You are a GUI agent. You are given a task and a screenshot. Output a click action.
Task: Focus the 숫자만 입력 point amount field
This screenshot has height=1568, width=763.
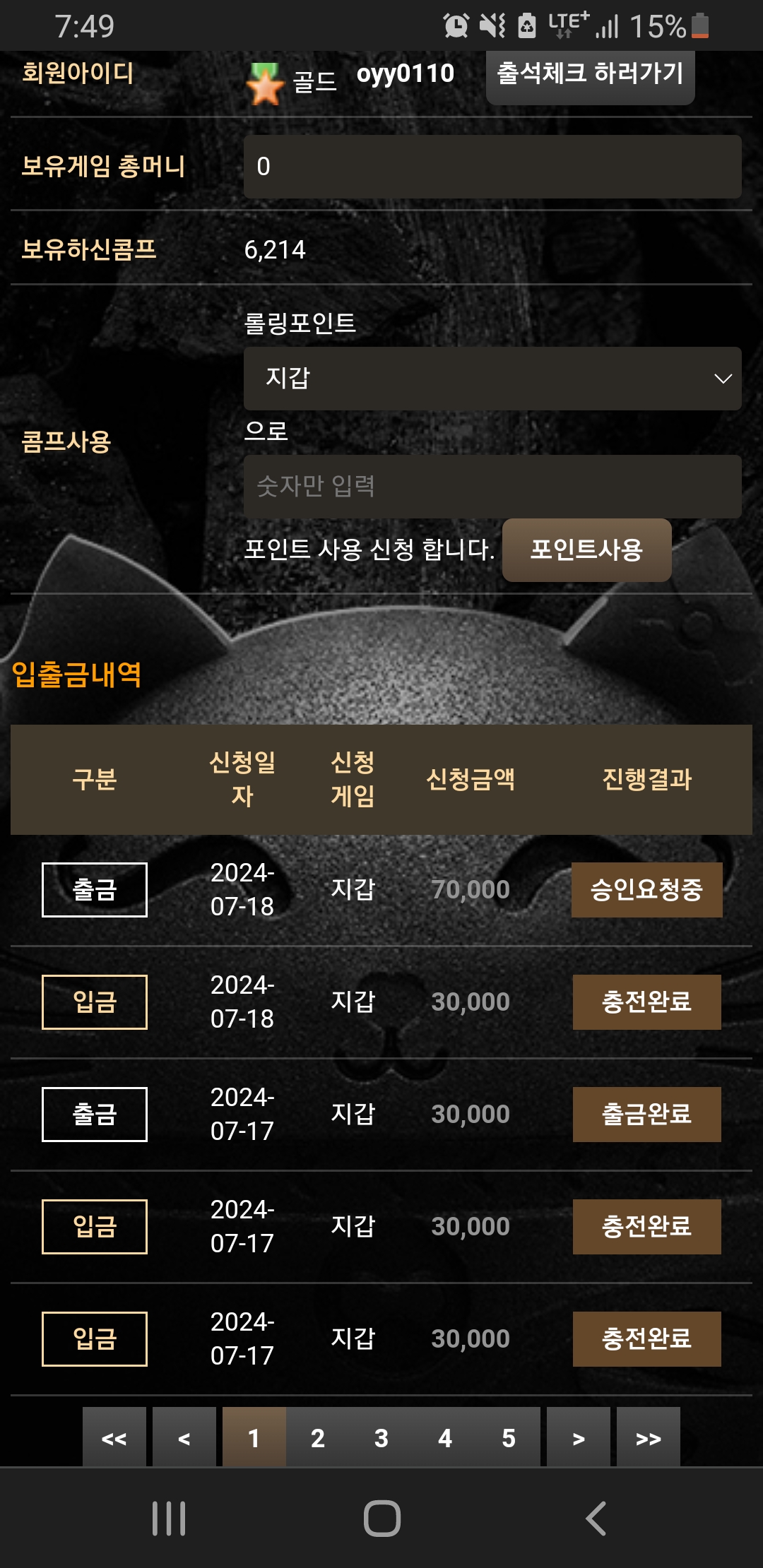[x=492, y=486]
